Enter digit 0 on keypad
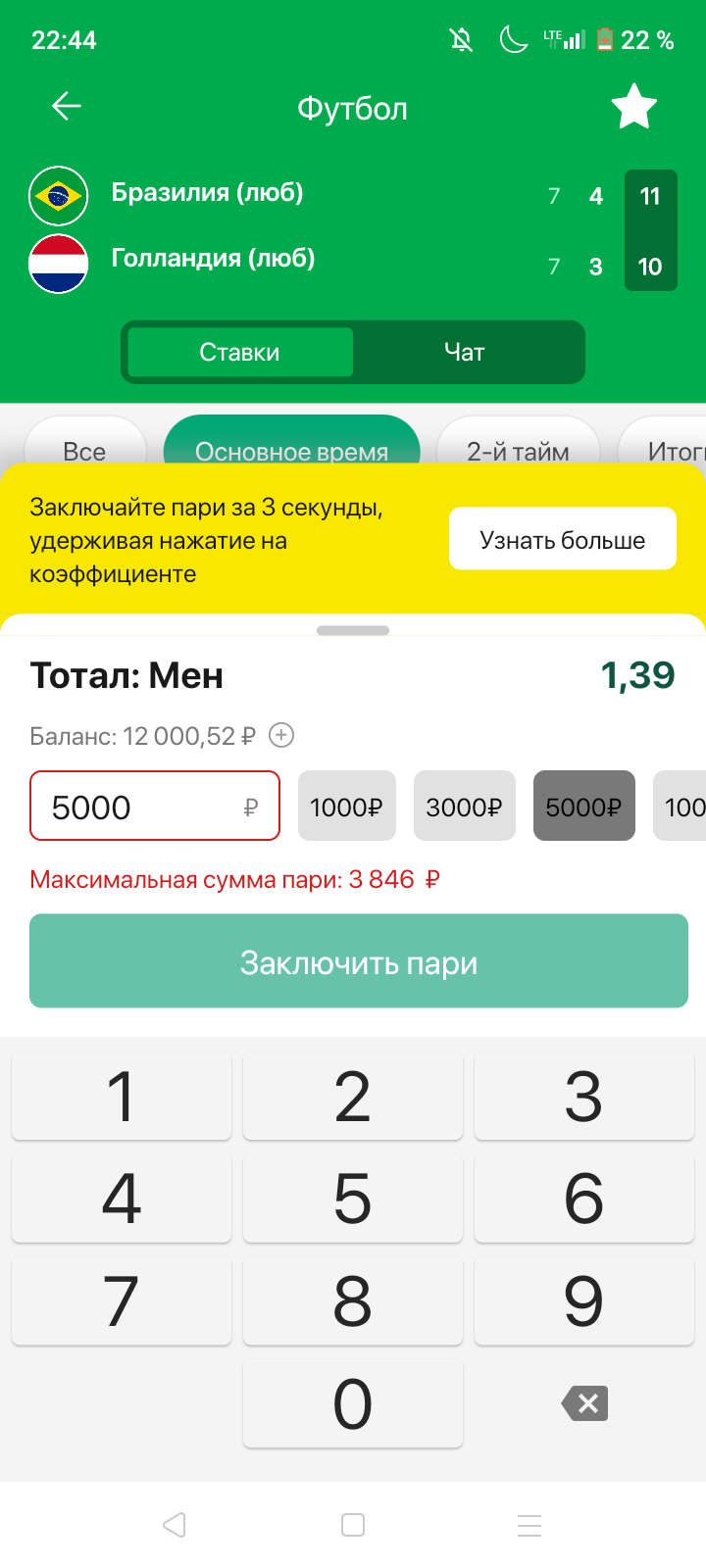 coord(352,1403)
